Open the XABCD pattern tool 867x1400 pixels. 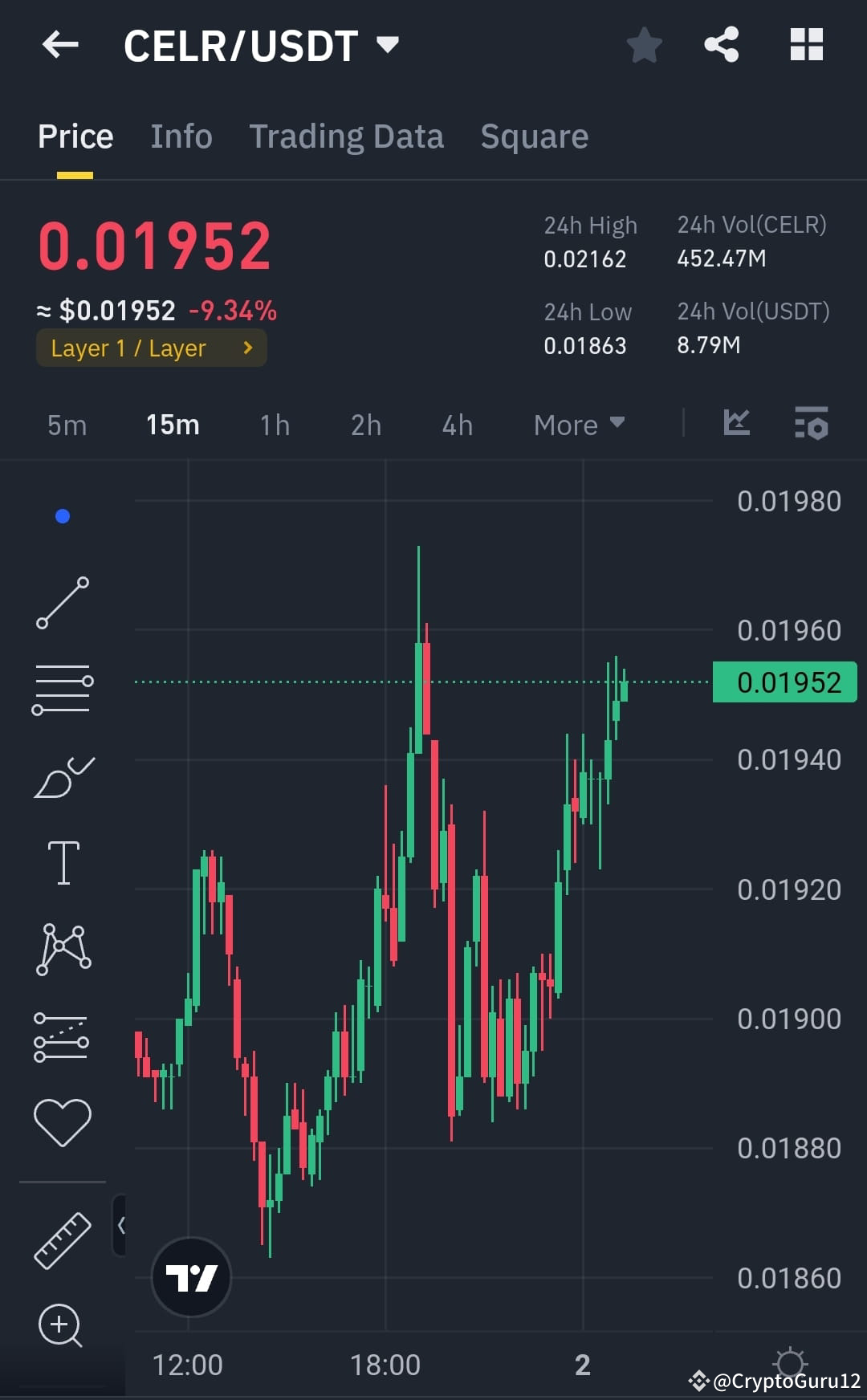click(x=63, y=947)
